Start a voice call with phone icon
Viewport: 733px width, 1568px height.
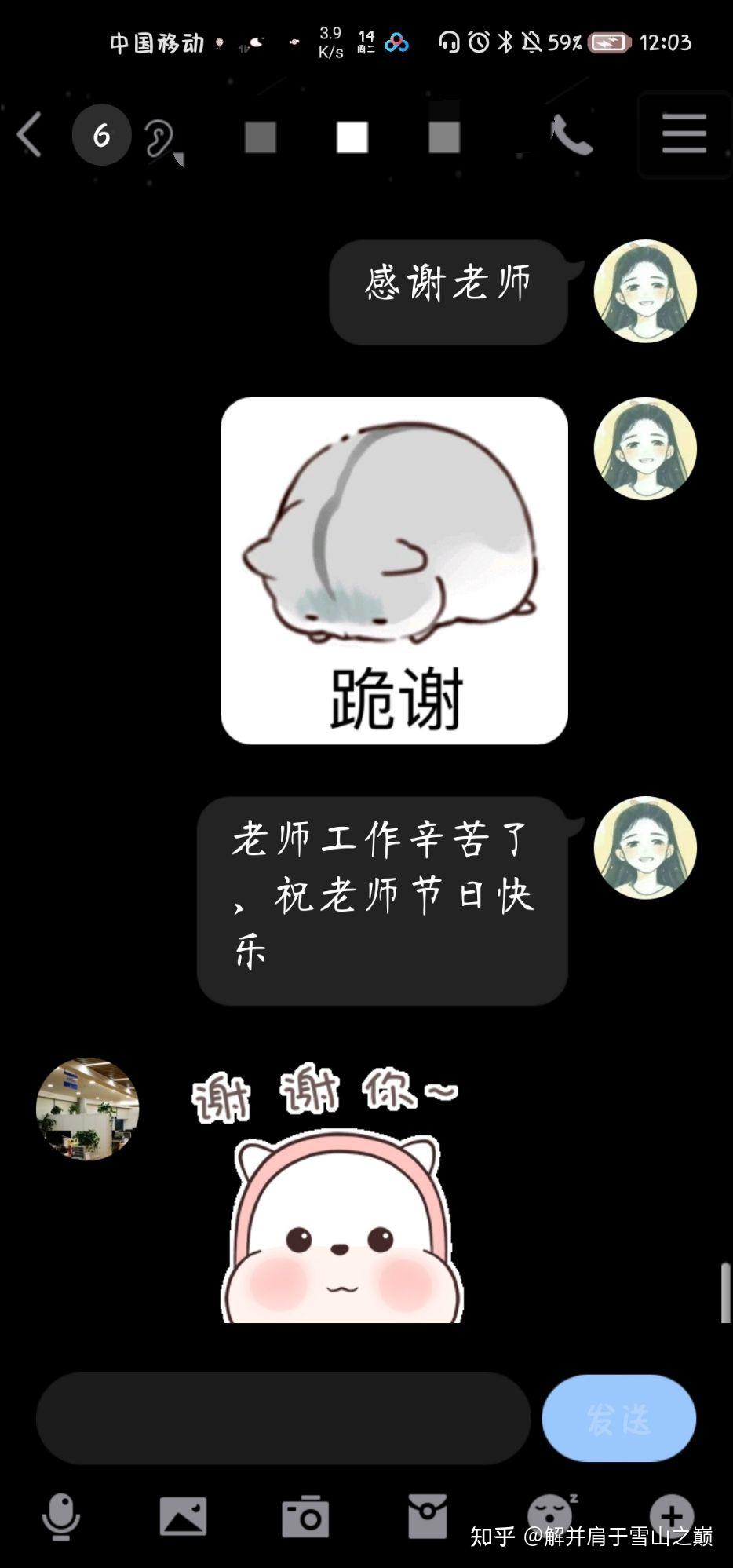pos(571,135)
